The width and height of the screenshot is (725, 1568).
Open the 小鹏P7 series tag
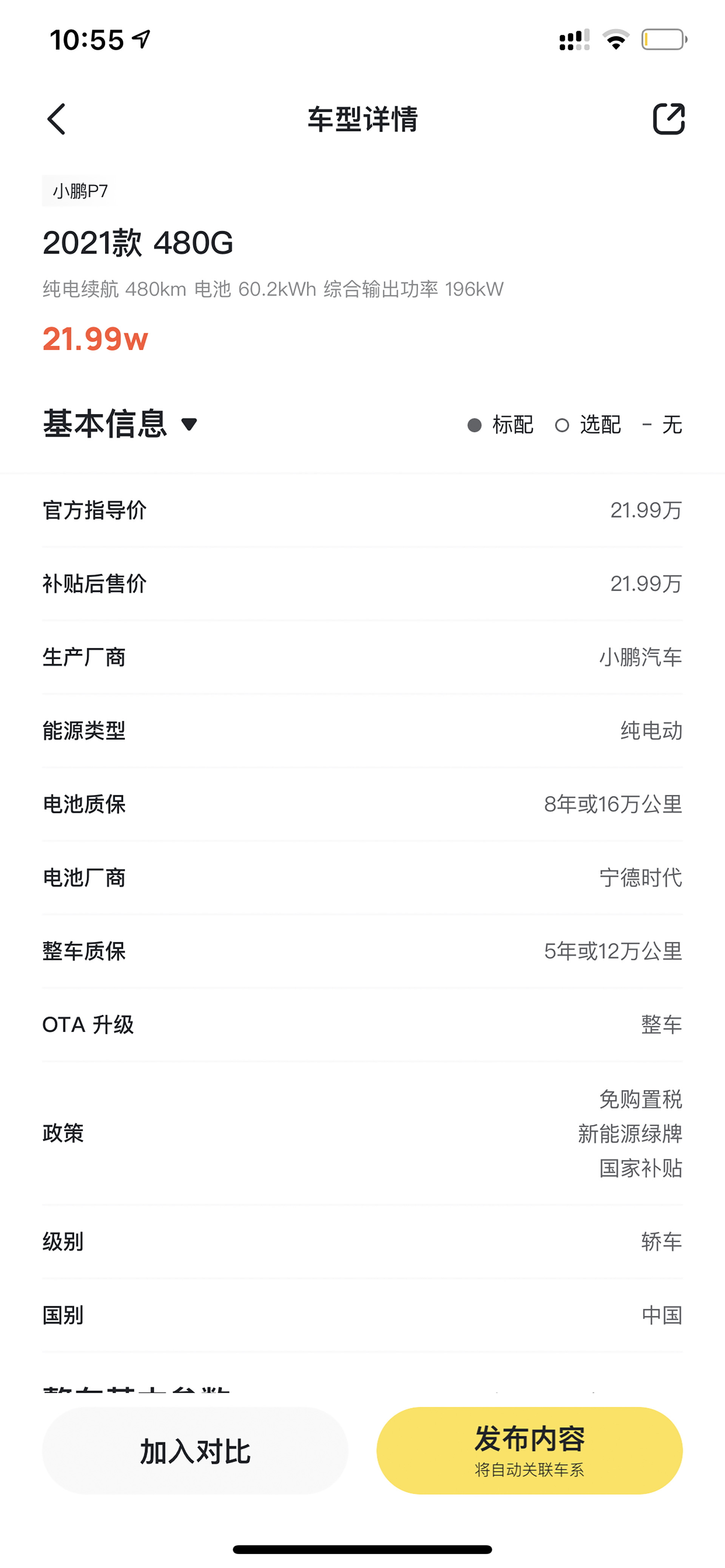pyautogui.click(x=80, y=191)
